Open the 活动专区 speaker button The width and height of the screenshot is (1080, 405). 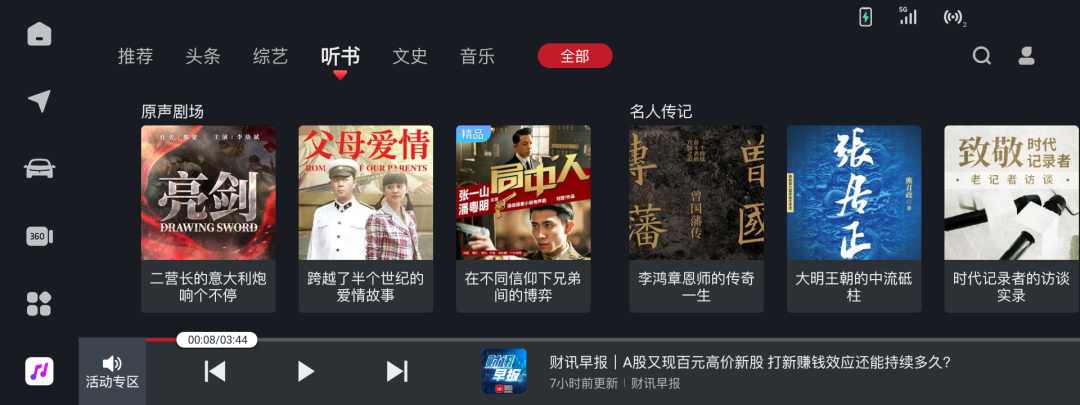[x=112, y=371]
